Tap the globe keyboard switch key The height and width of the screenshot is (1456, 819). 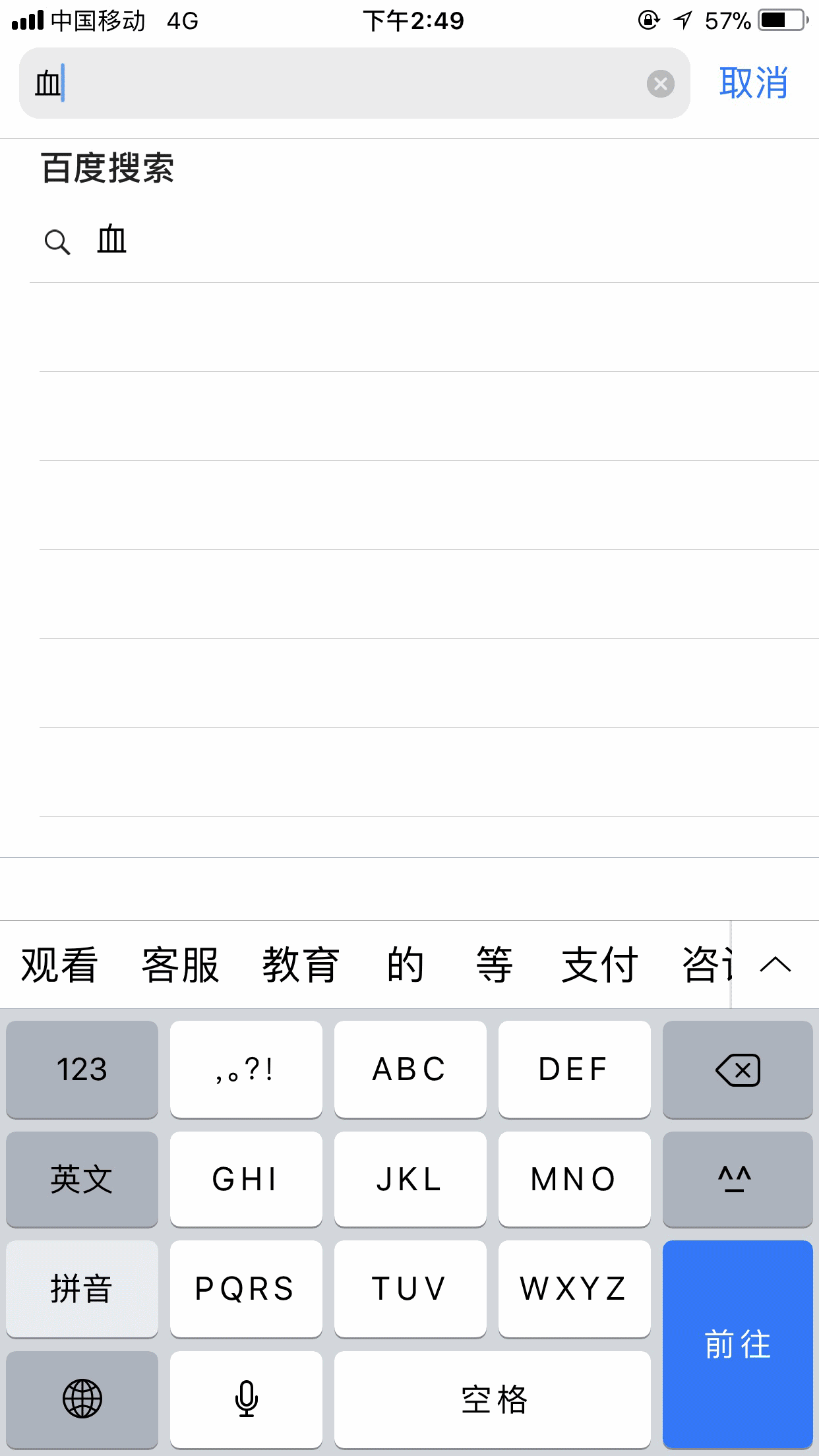click(82, 1399)
